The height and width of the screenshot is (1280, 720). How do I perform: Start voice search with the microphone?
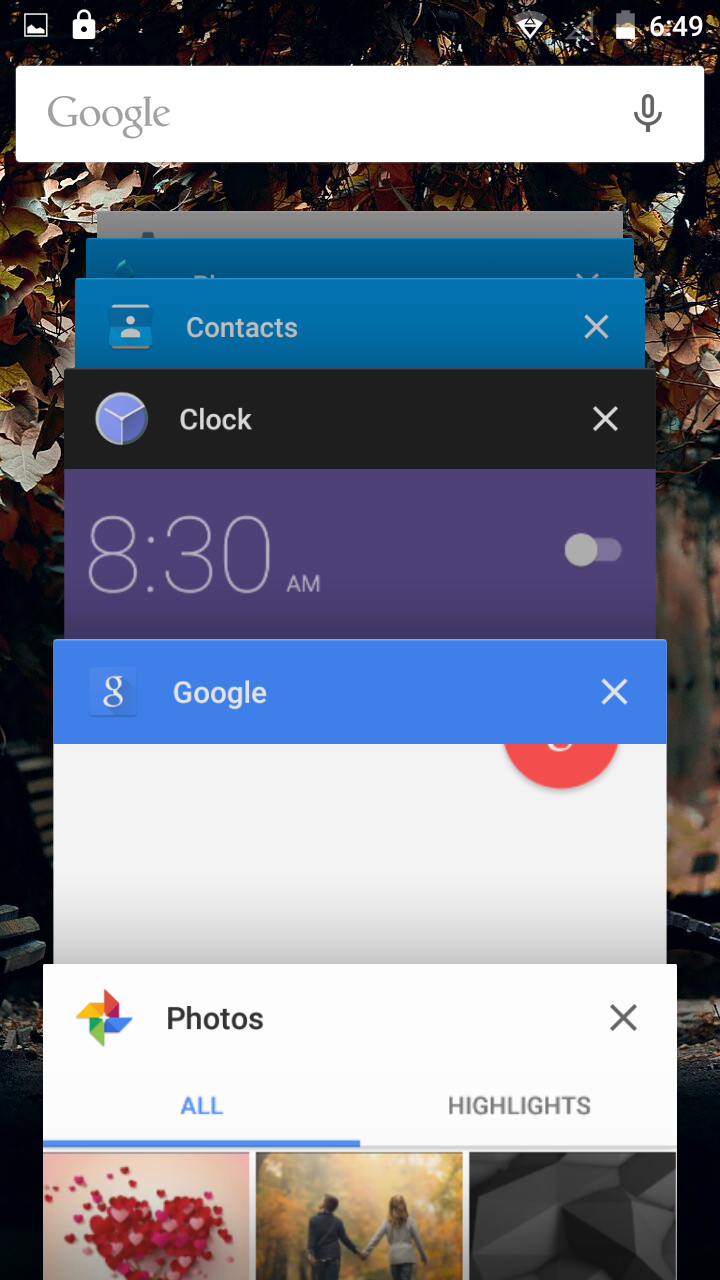pyautogui.click(x=647, y=114)
